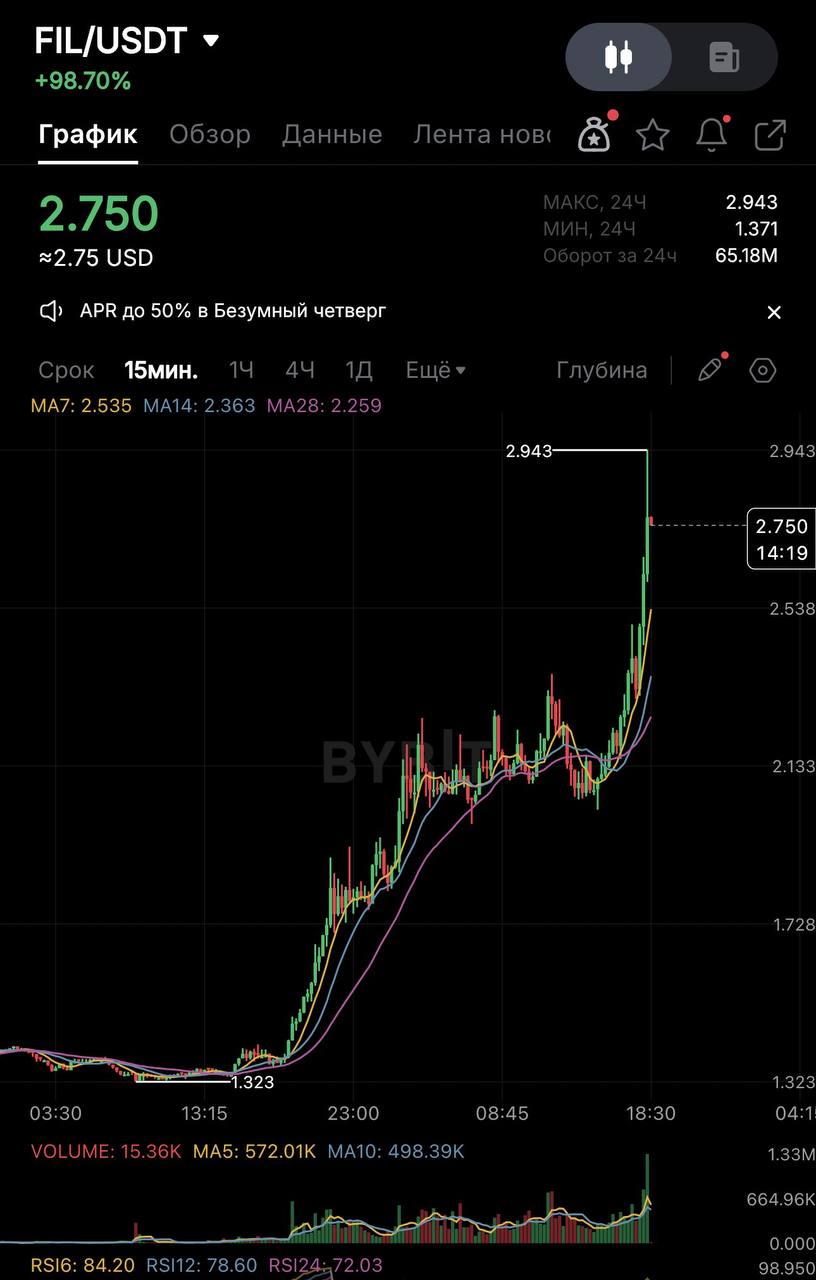Viewport: 816px width, 1280px height.
Task: Switch to the Глубина depth chart
Action: (601, 370)
